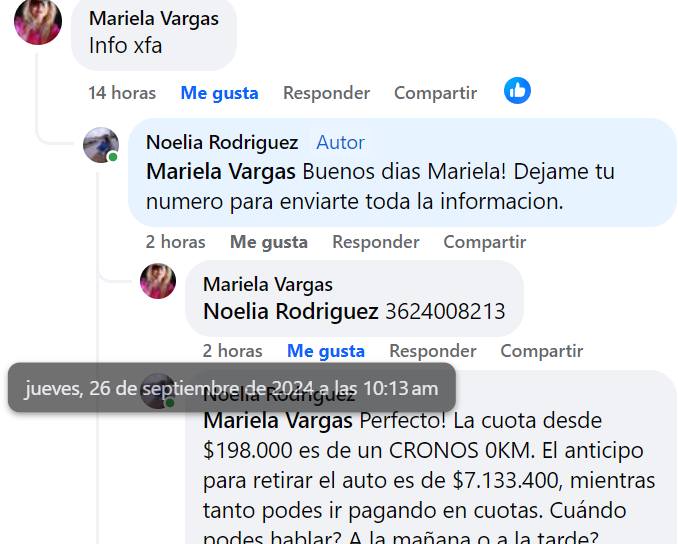Unlike Mariela's phone number reply
This screenshot has height=544, width=678.
point(325,351)
